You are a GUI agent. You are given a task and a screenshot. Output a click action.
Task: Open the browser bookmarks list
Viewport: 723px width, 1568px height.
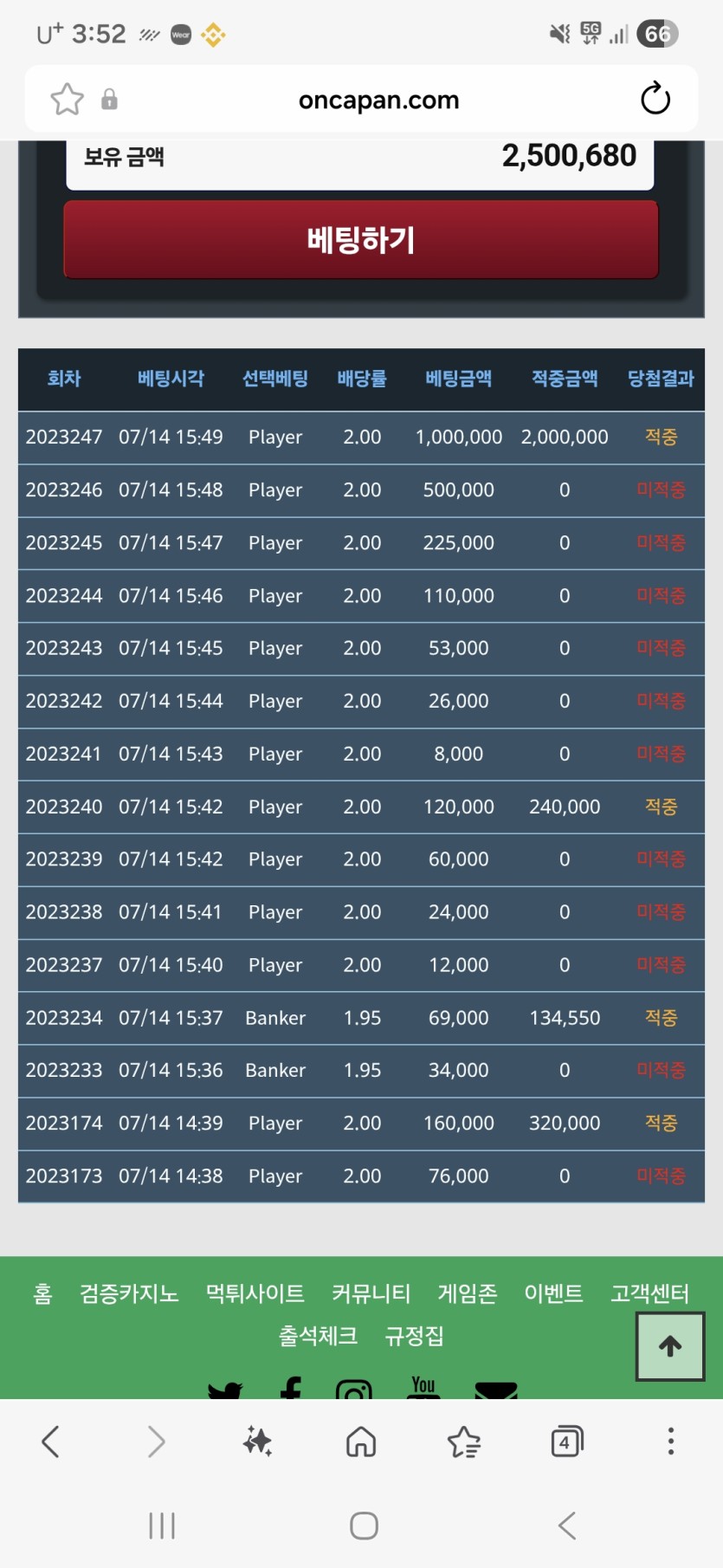(464, 1442)
